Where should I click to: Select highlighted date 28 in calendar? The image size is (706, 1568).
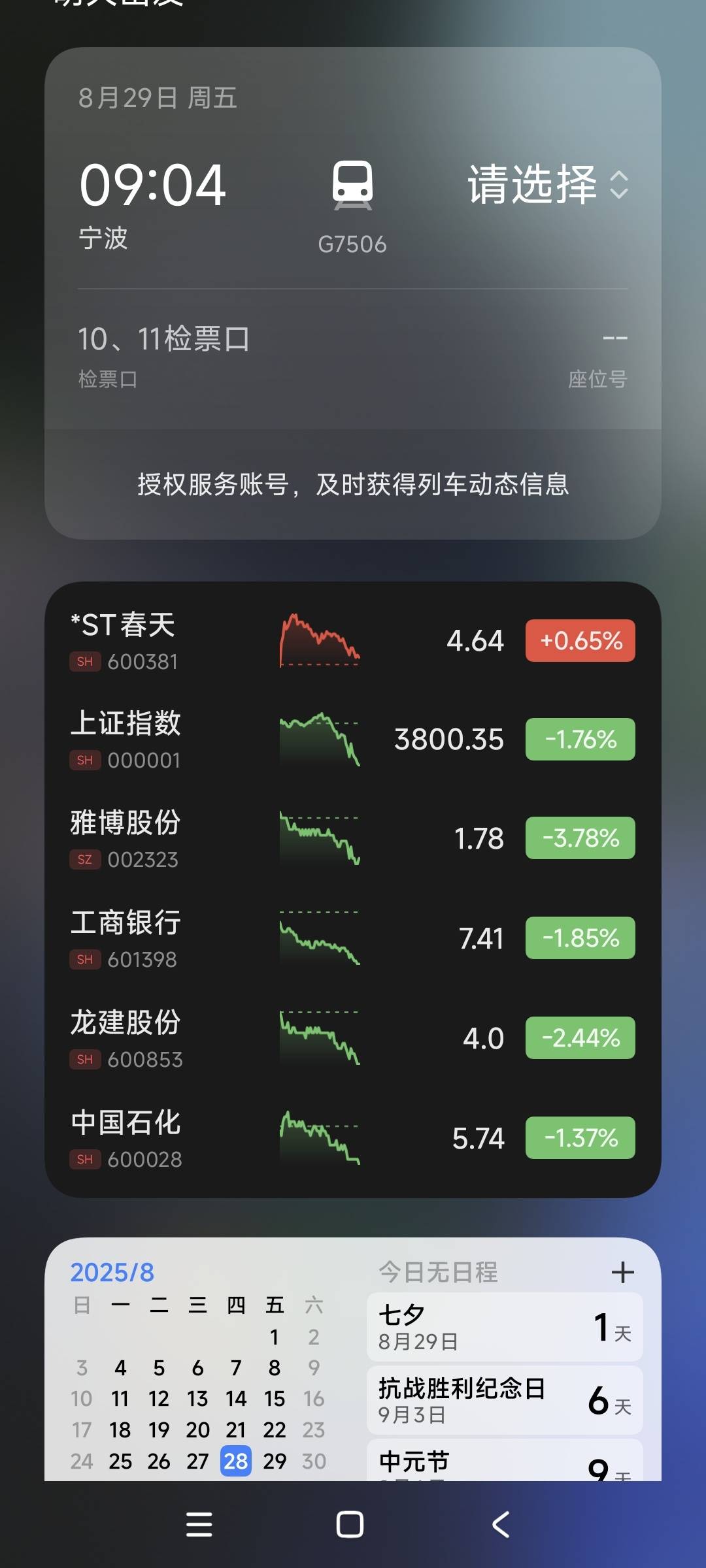point(236,1461)
